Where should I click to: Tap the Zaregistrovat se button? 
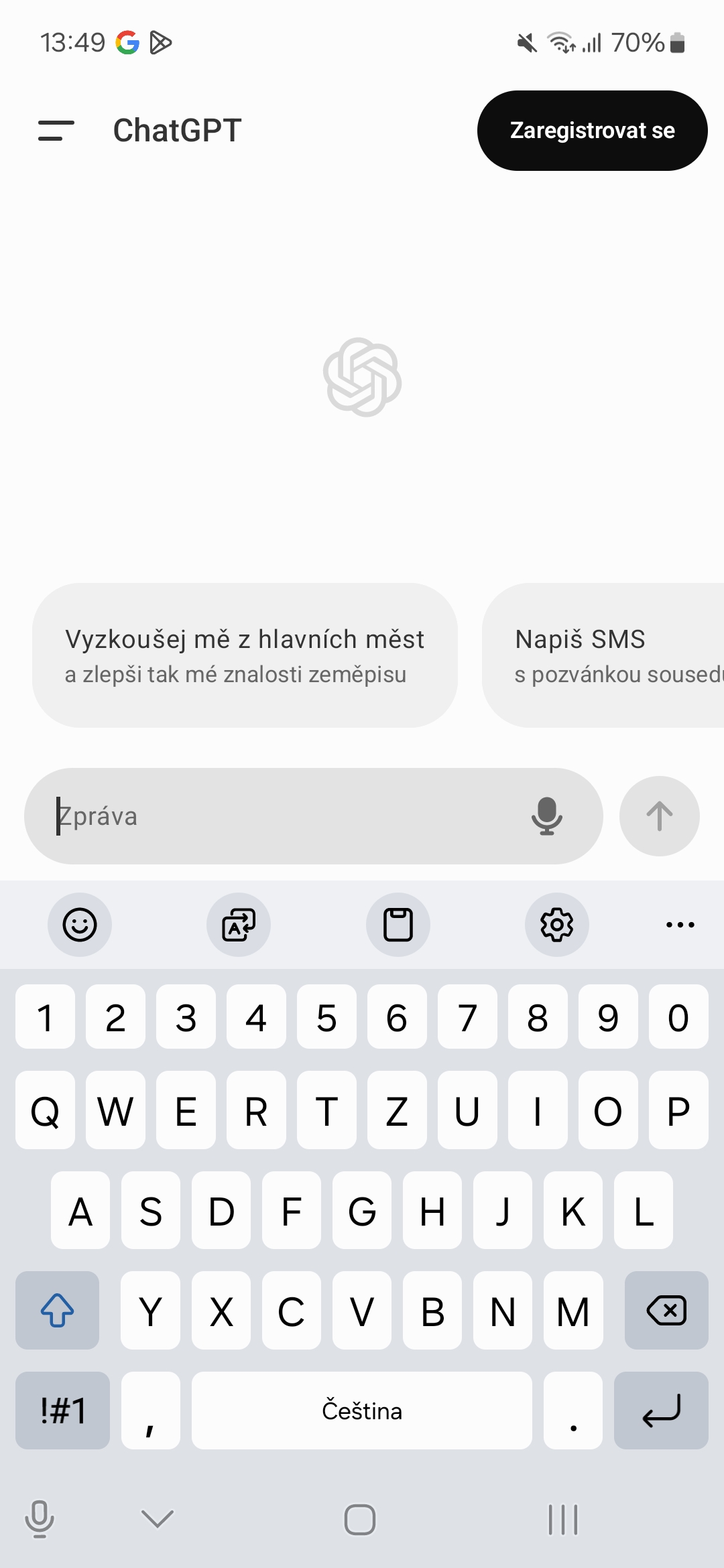tap(592, 131)
